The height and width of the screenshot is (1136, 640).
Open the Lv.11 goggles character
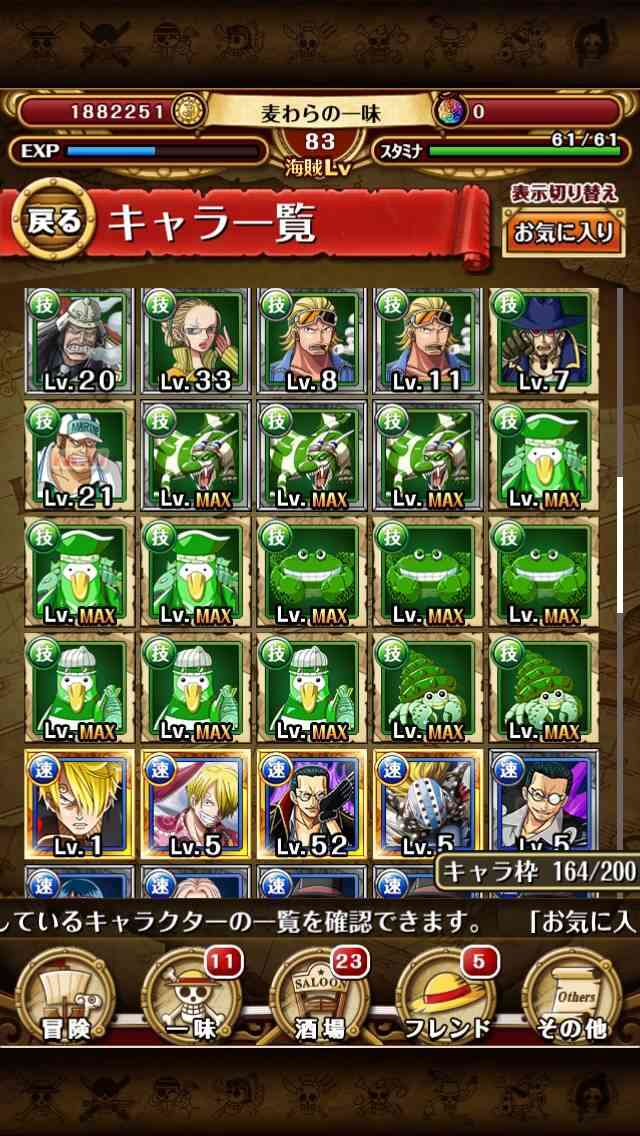click(x=428, y=341)
